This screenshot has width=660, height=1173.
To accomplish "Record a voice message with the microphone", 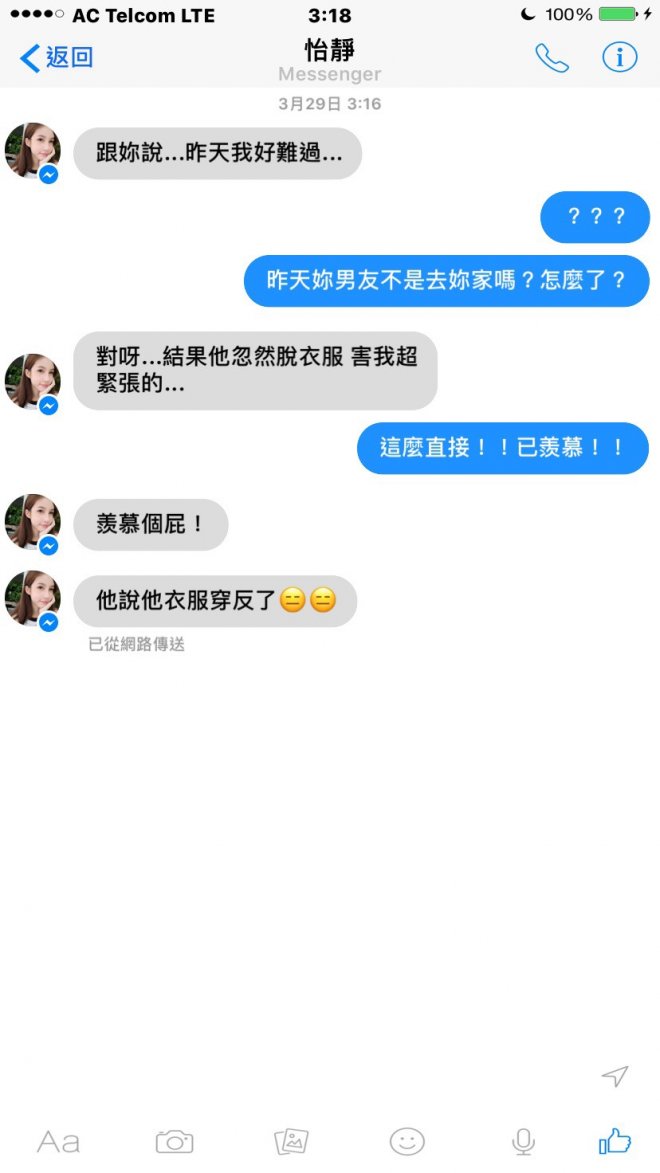I will pos(523,1142).
